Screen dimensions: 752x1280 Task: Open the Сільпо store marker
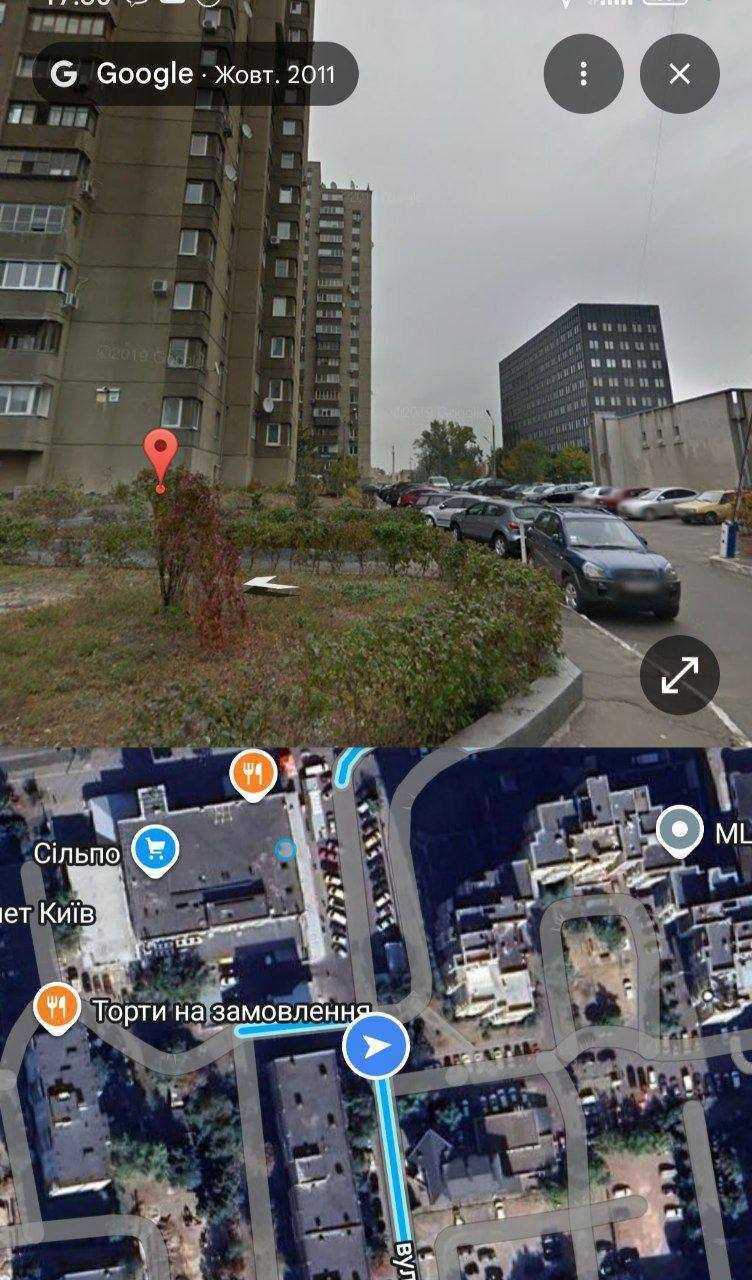(x=155, y=851)
